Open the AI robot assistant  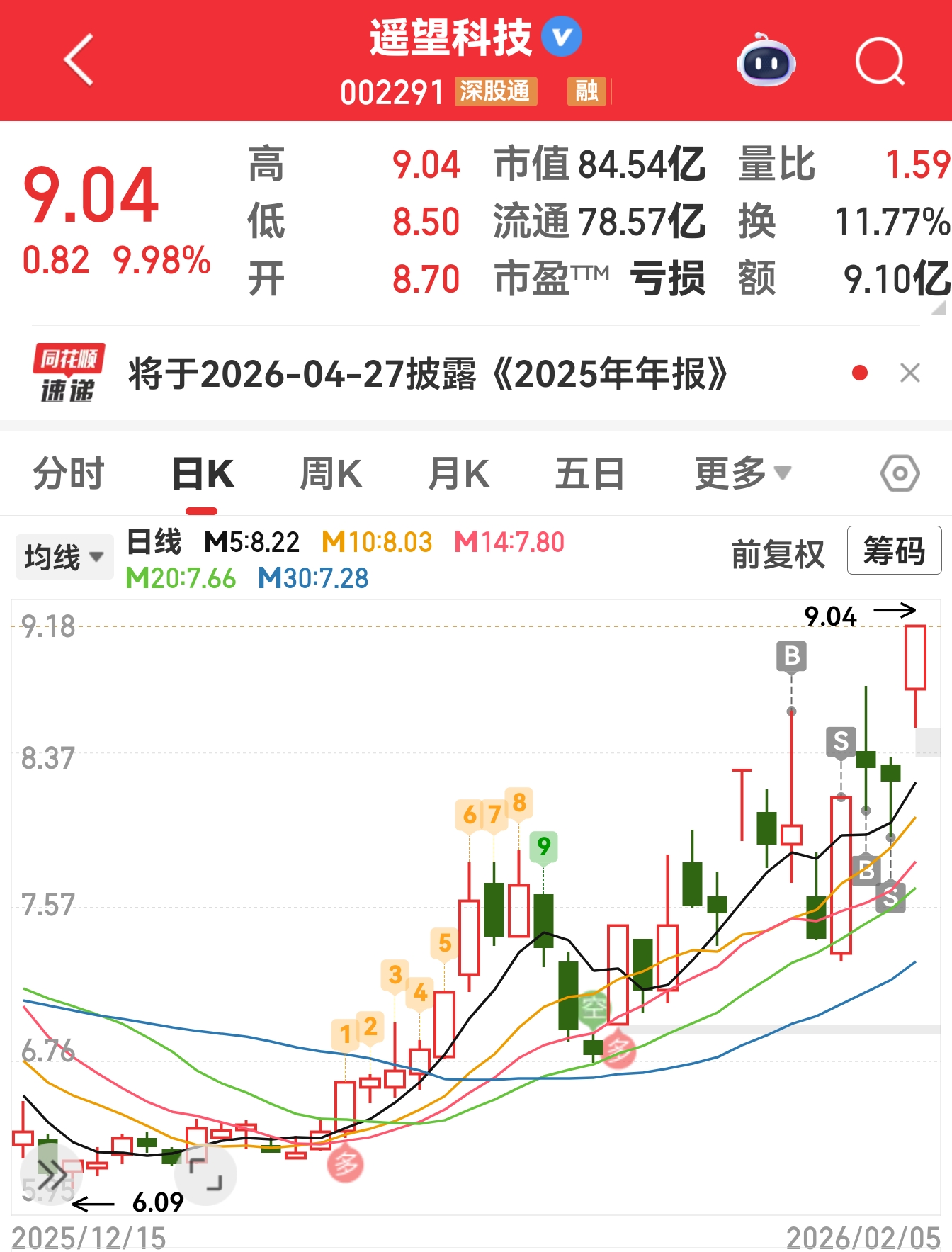coord(766,62)
